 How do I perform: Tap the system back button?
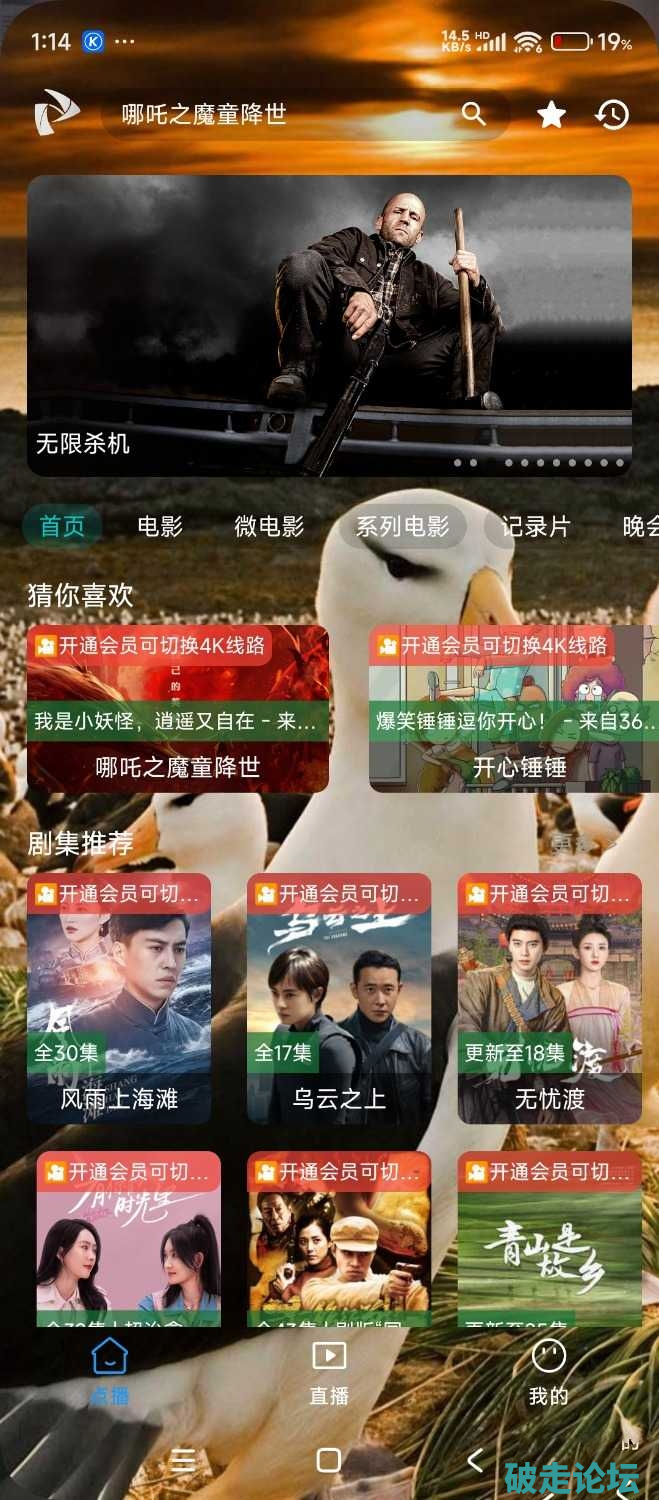[x=475, y=1460]
